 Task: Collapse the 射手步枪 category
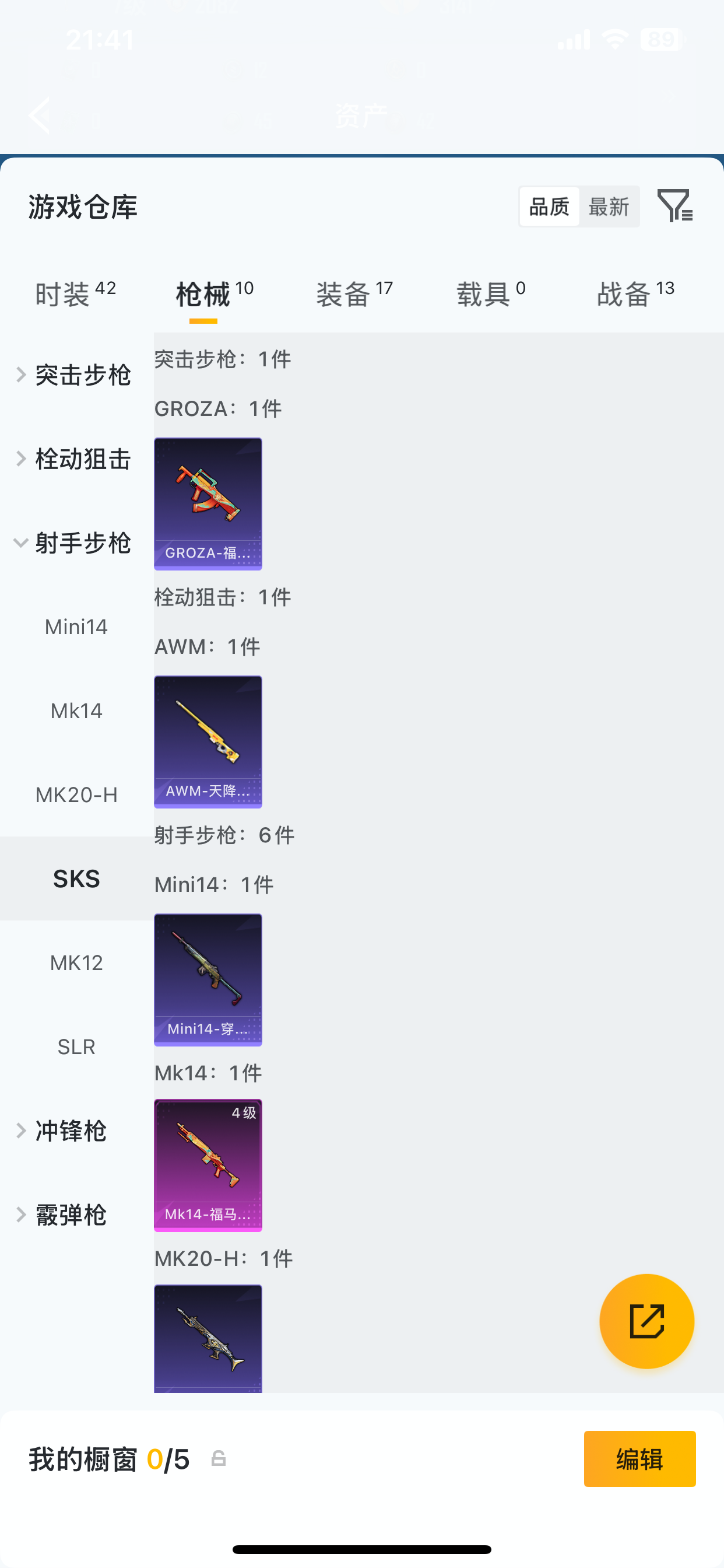point(73,543)
